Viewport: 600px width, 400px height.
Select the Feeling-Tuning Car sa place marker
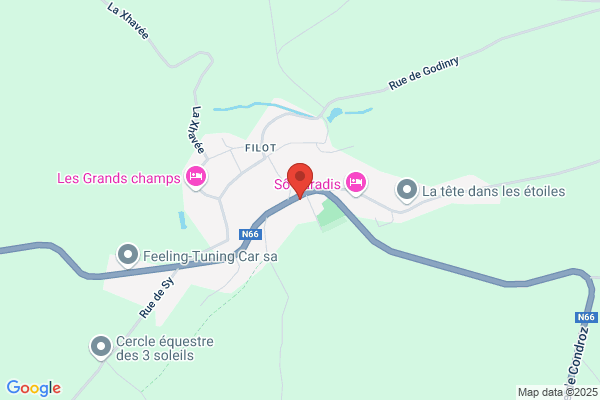(x=128, y=255)
